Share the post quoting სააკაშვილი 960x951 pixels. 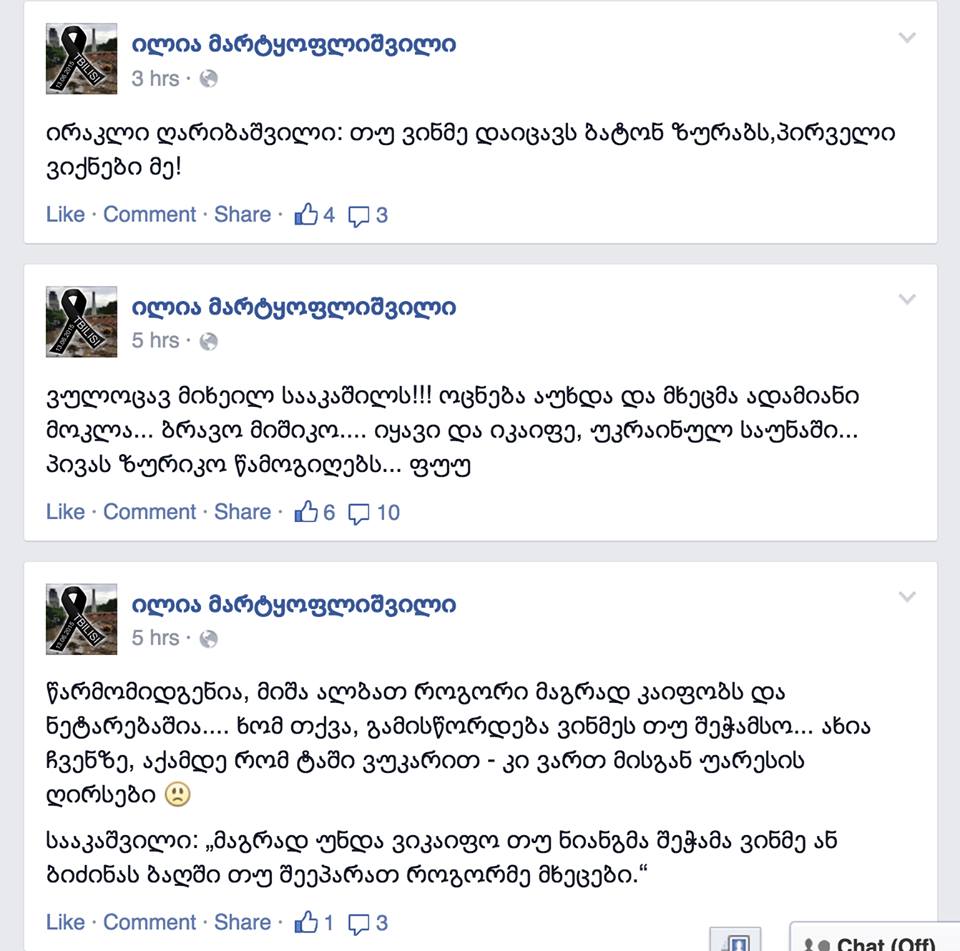(242, 922)
